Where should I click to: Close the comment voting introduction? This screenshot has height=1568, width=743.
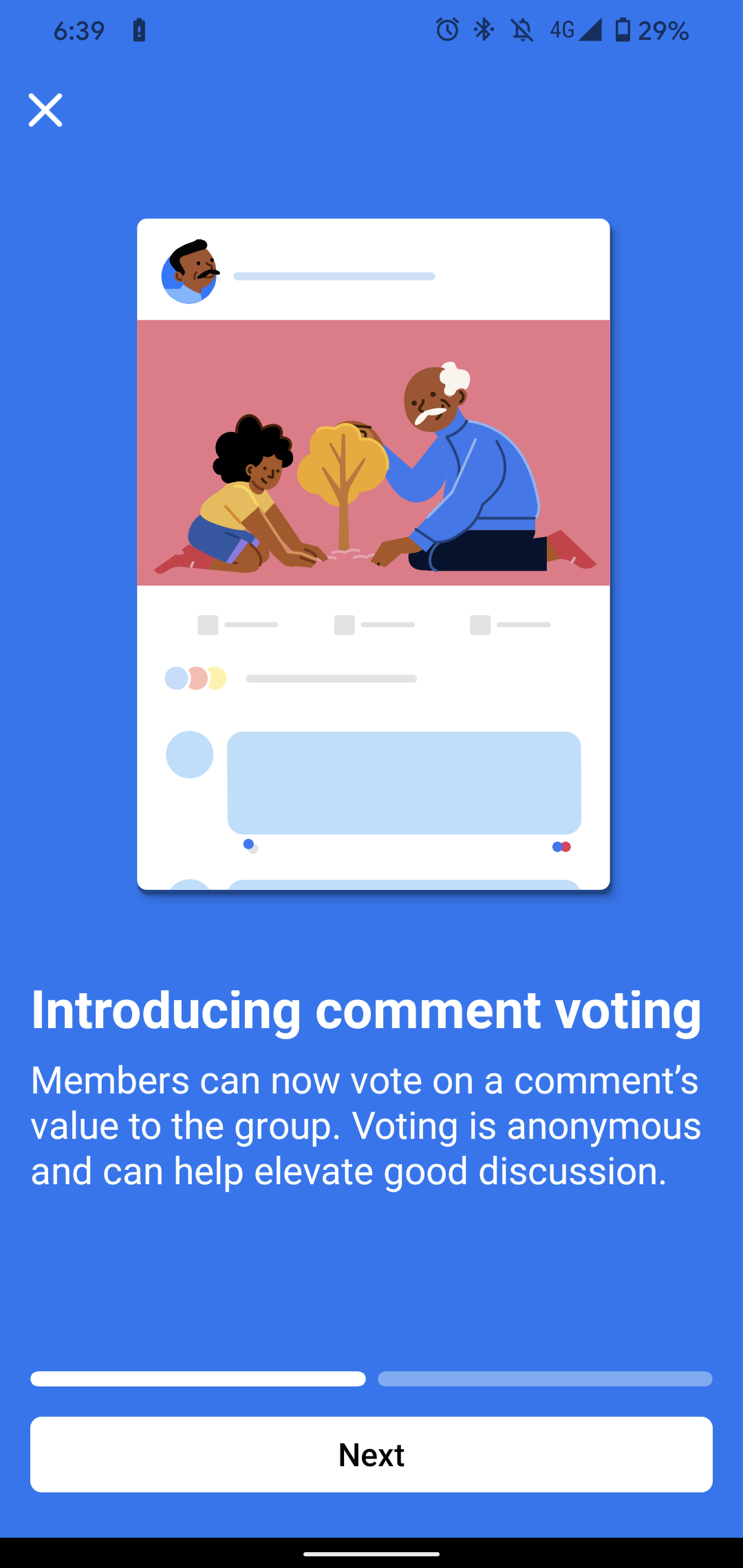45,110
